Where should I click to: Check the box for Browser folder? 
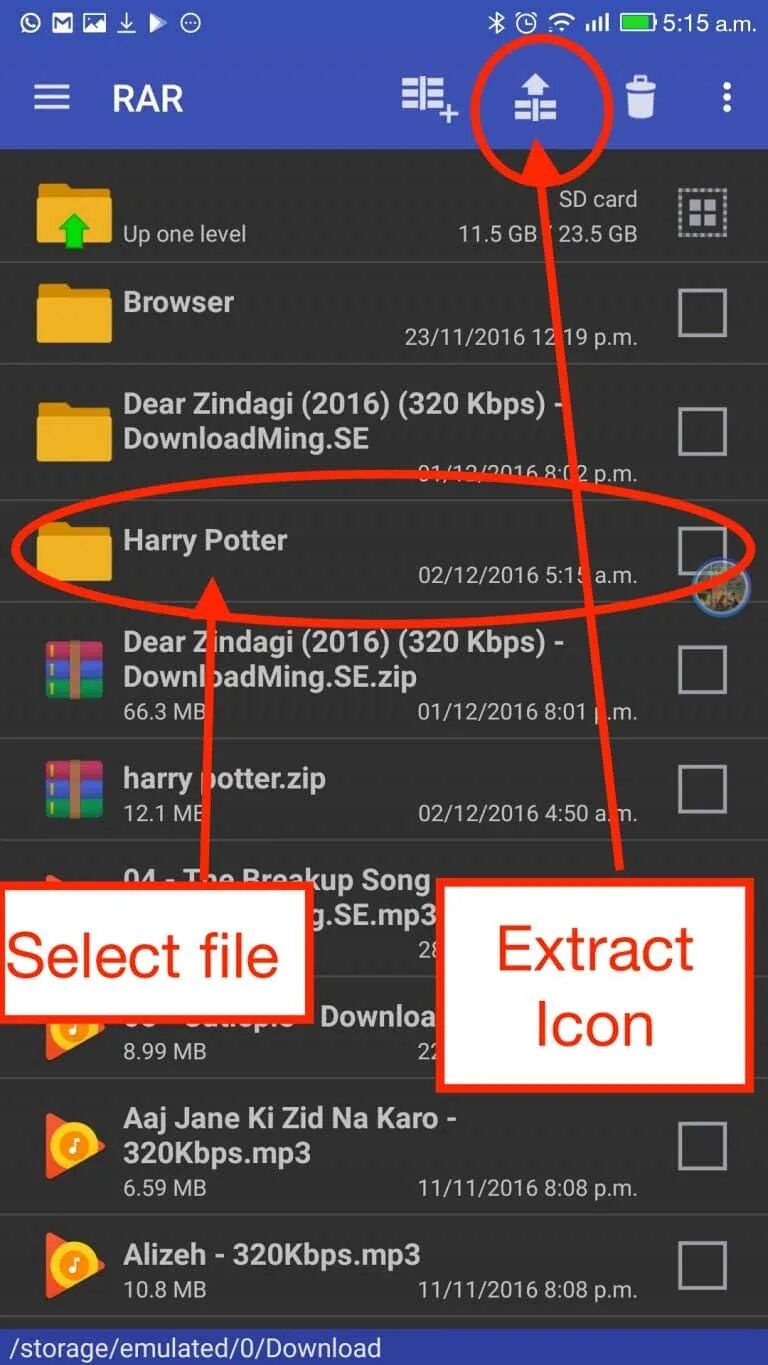[702, 313]
